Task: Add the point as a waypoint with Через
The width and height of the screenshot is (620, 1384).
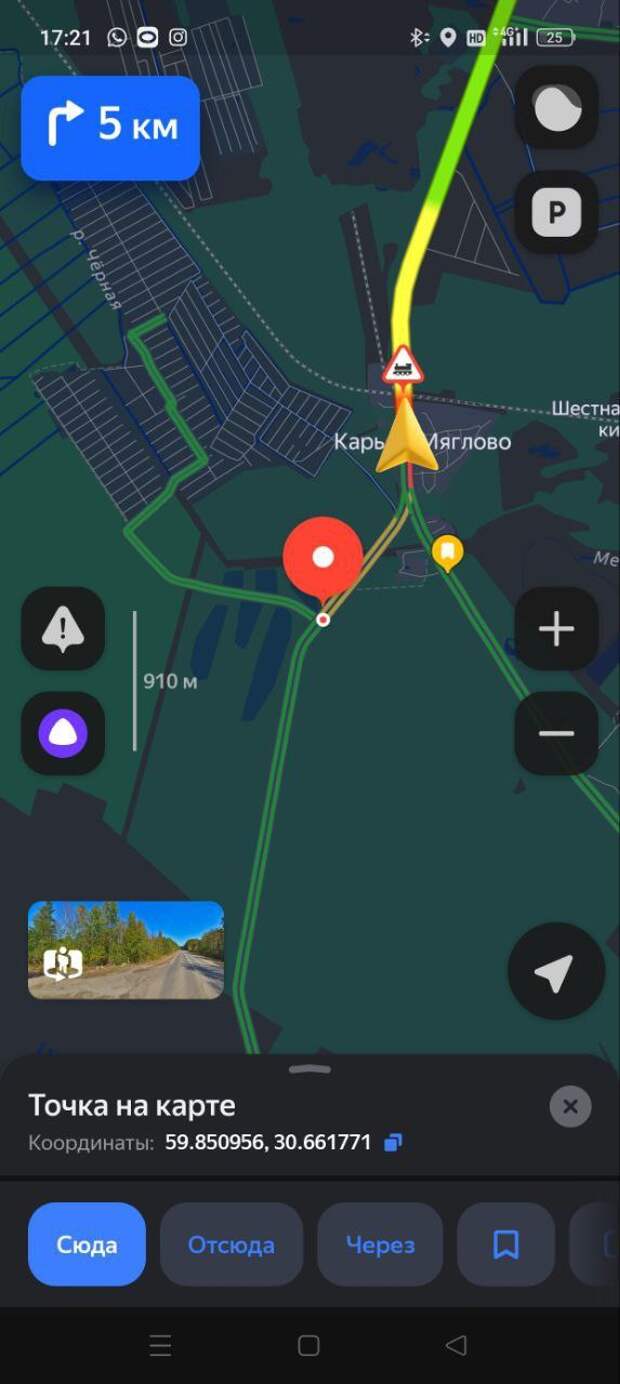Action: pos(380,1245)
